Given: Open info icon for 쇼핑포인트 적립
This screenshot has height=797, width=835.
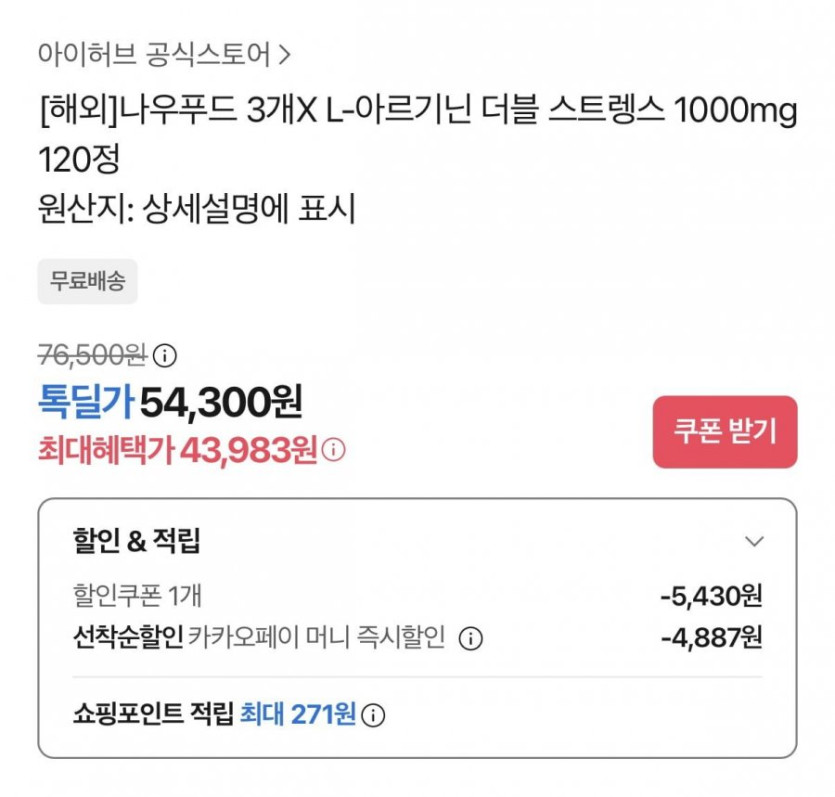Looking at the screenshot, I should (373, 716).
